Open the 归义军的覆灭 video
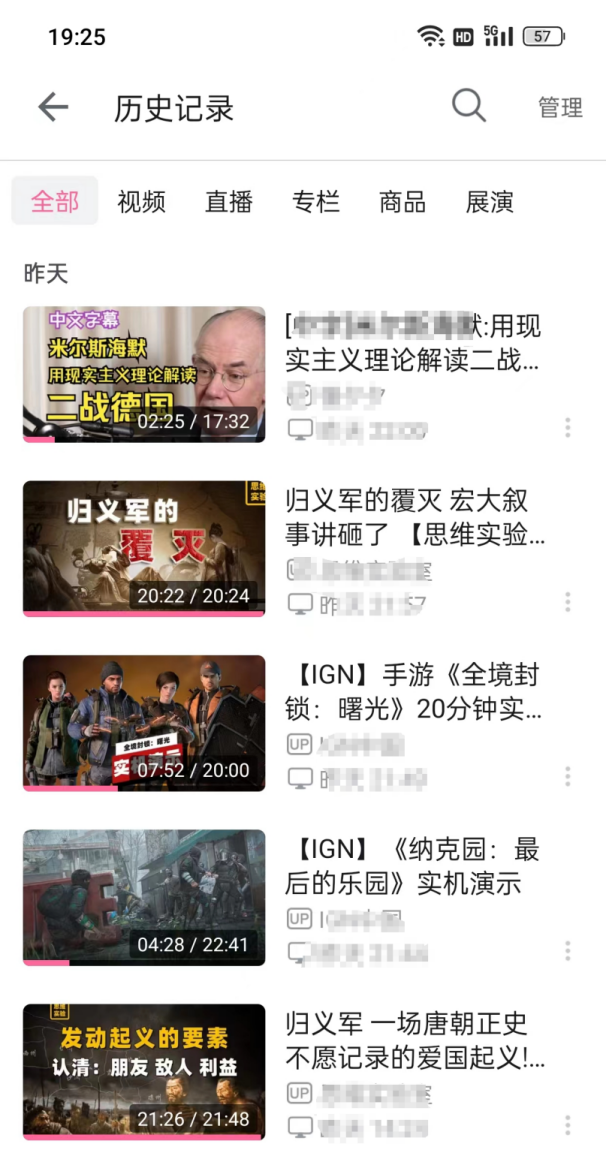This screenshot has height=1157, width=606. (x=144, y=548)
